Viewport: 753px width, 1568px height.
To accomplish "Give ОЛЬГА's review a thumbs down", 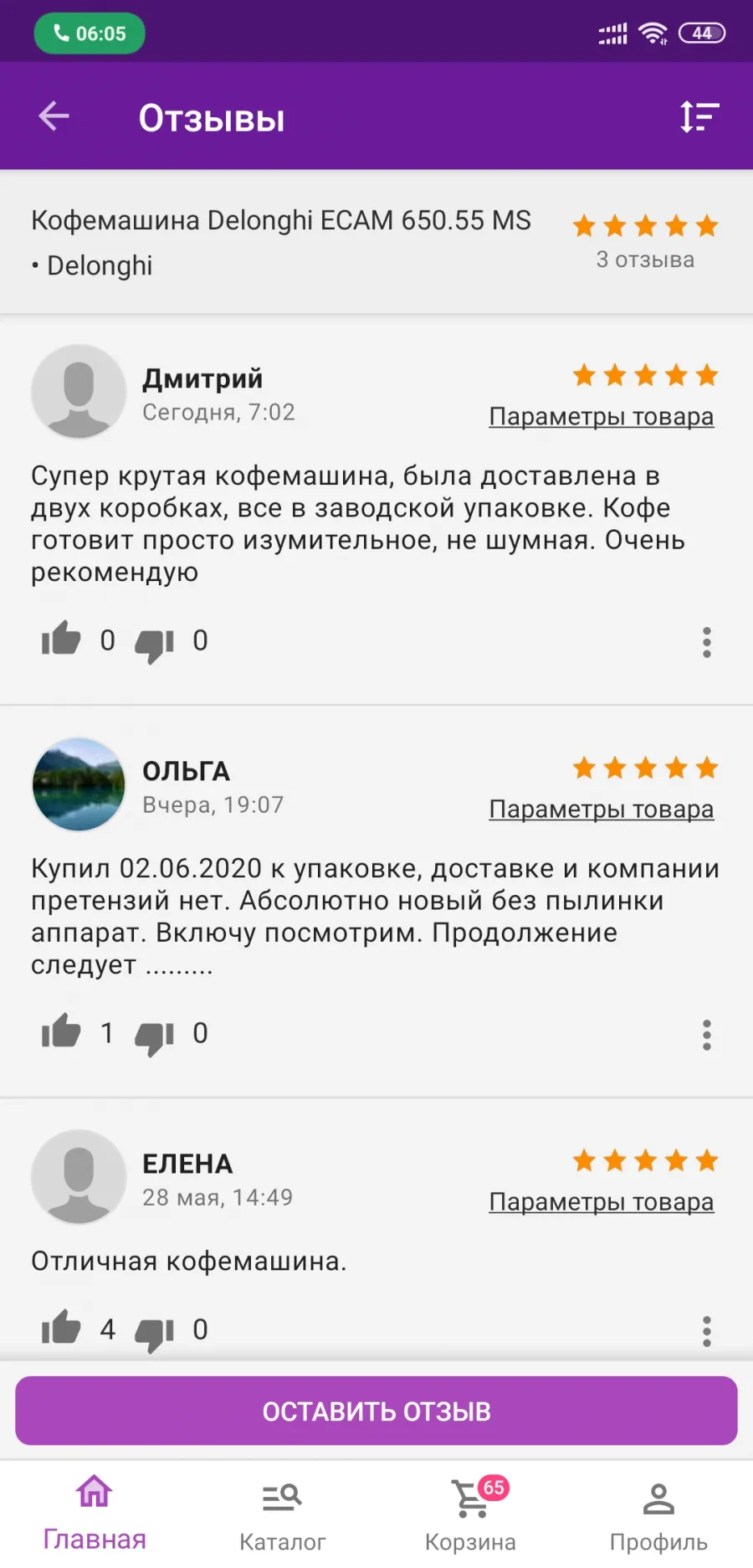I will click(155, 1036).
